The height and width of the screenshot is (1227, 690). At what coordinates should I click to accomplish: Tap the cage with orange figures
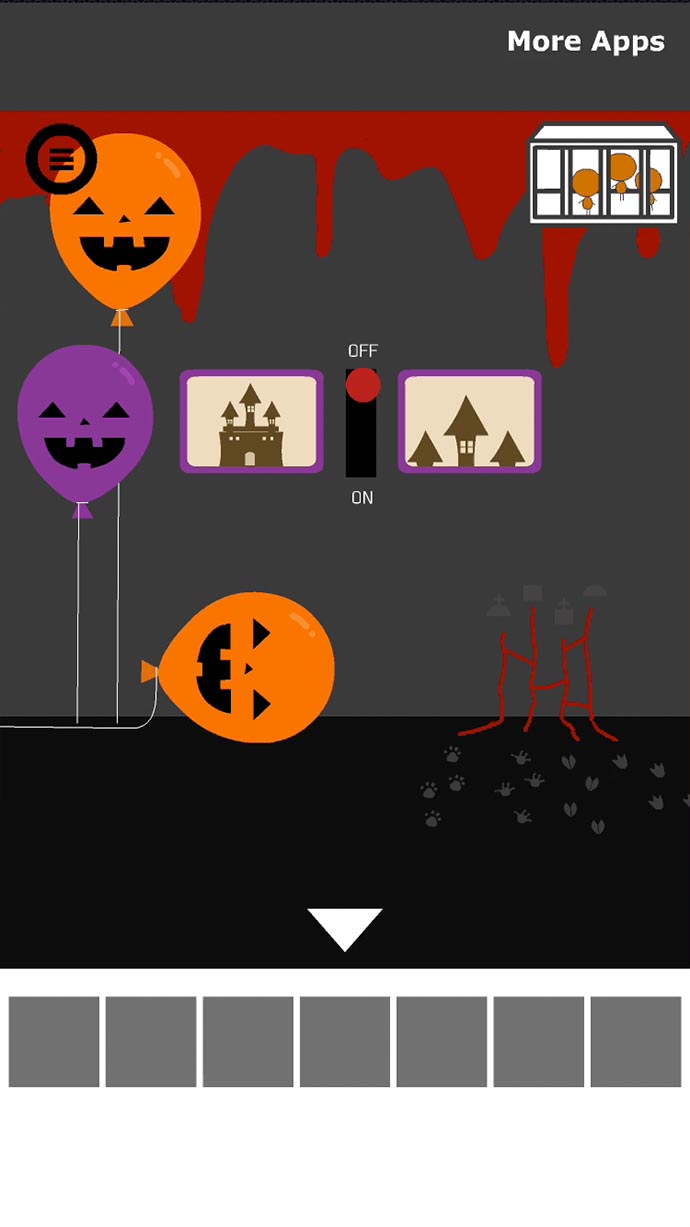pos(603,174)
